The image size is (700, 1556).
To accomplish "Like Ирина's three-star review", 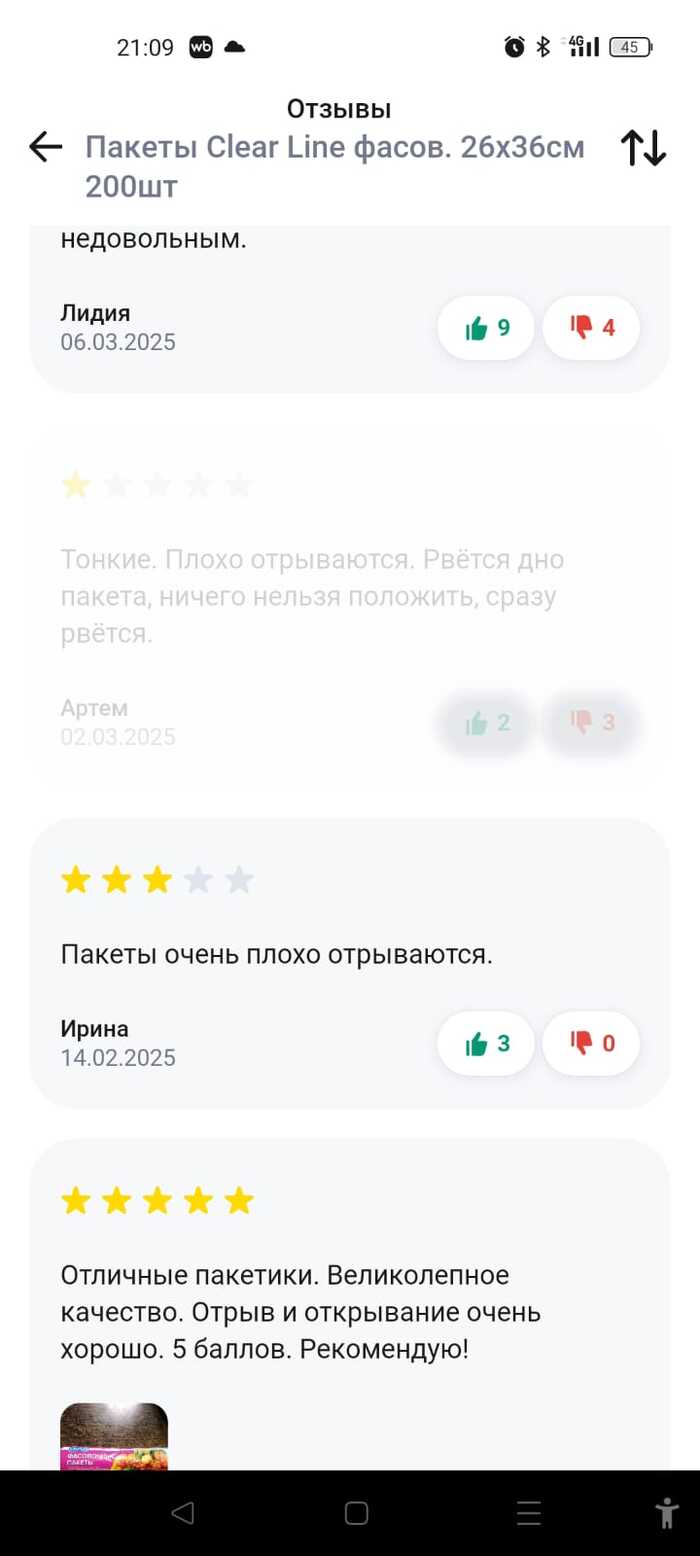I will 486,1044.
